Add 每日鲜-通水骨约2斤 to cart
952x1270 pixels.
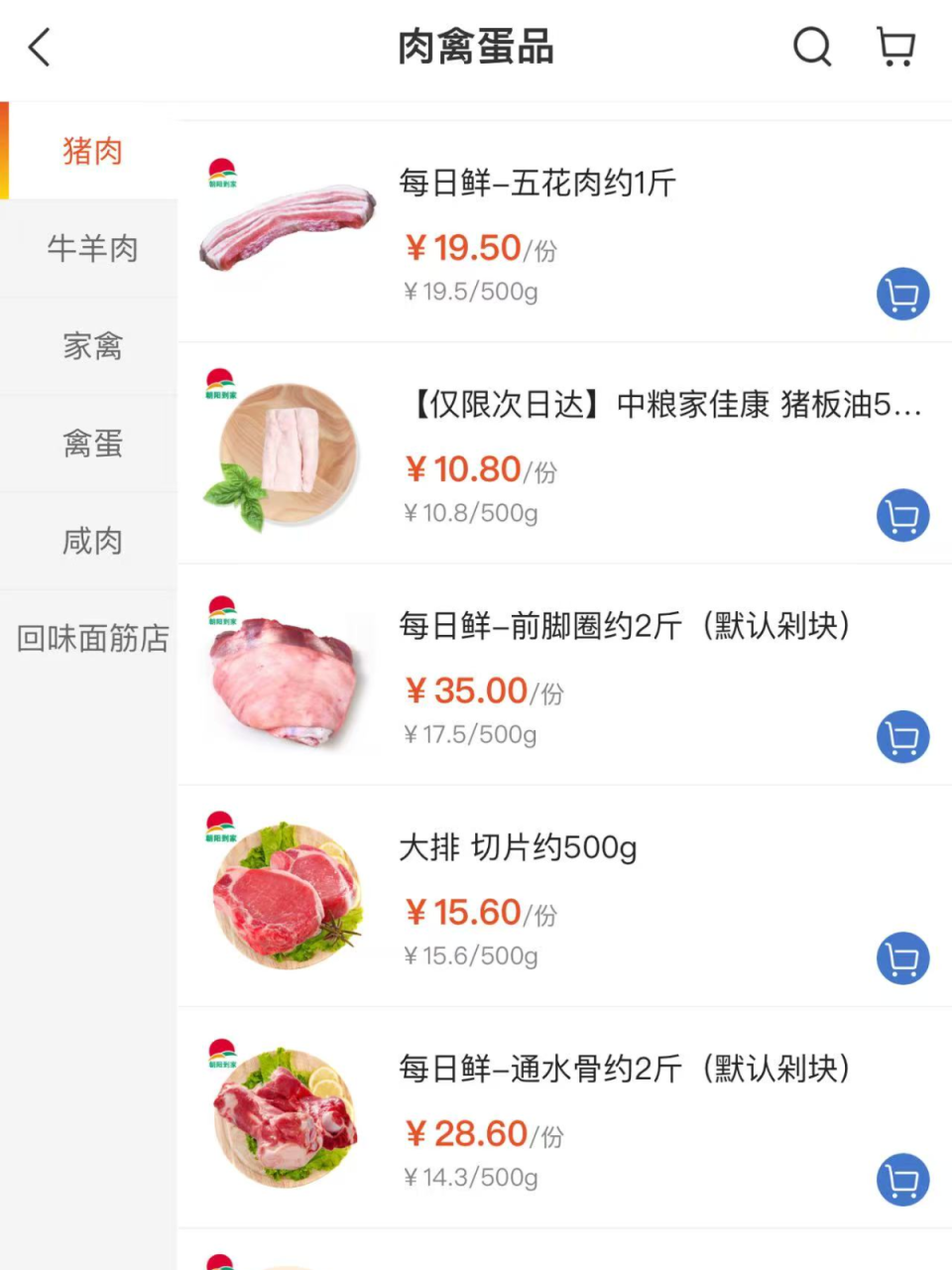coord(901,1181)
